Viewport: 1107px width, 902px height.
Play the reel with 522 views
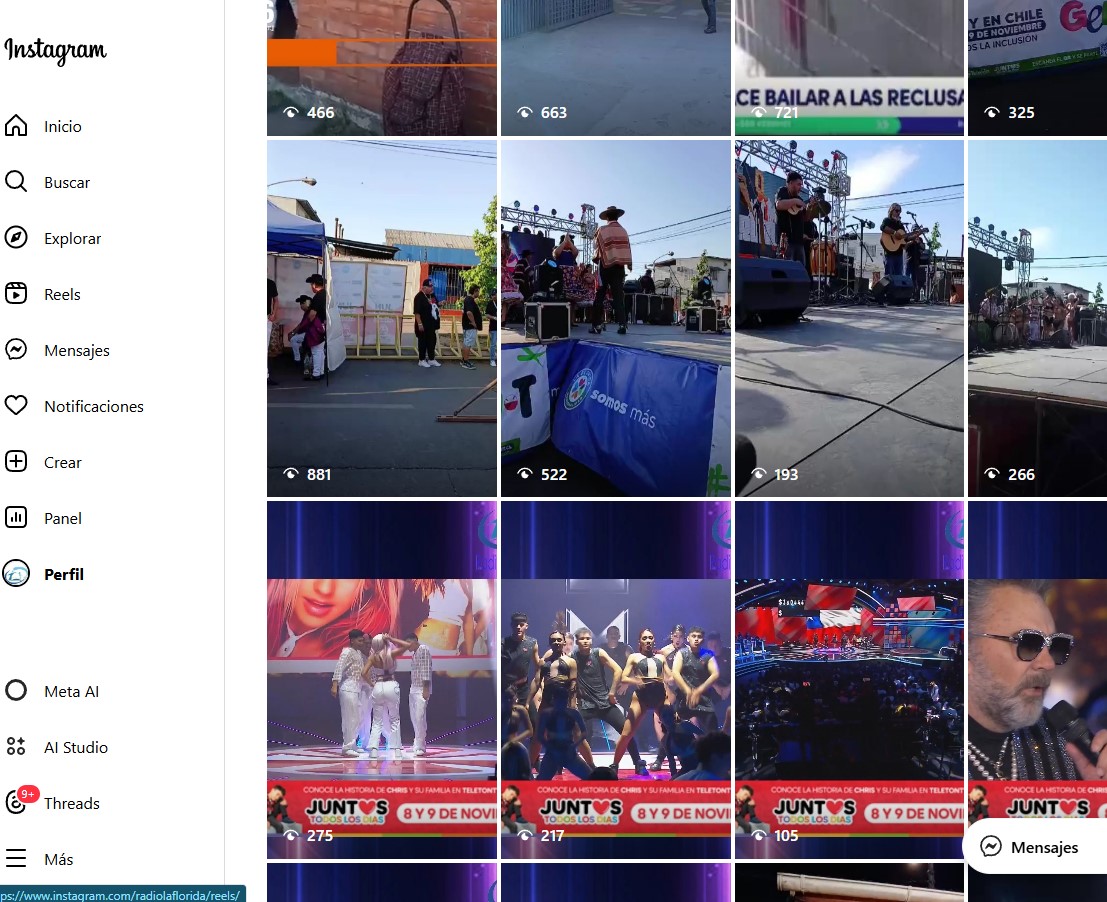pos(615,318)
